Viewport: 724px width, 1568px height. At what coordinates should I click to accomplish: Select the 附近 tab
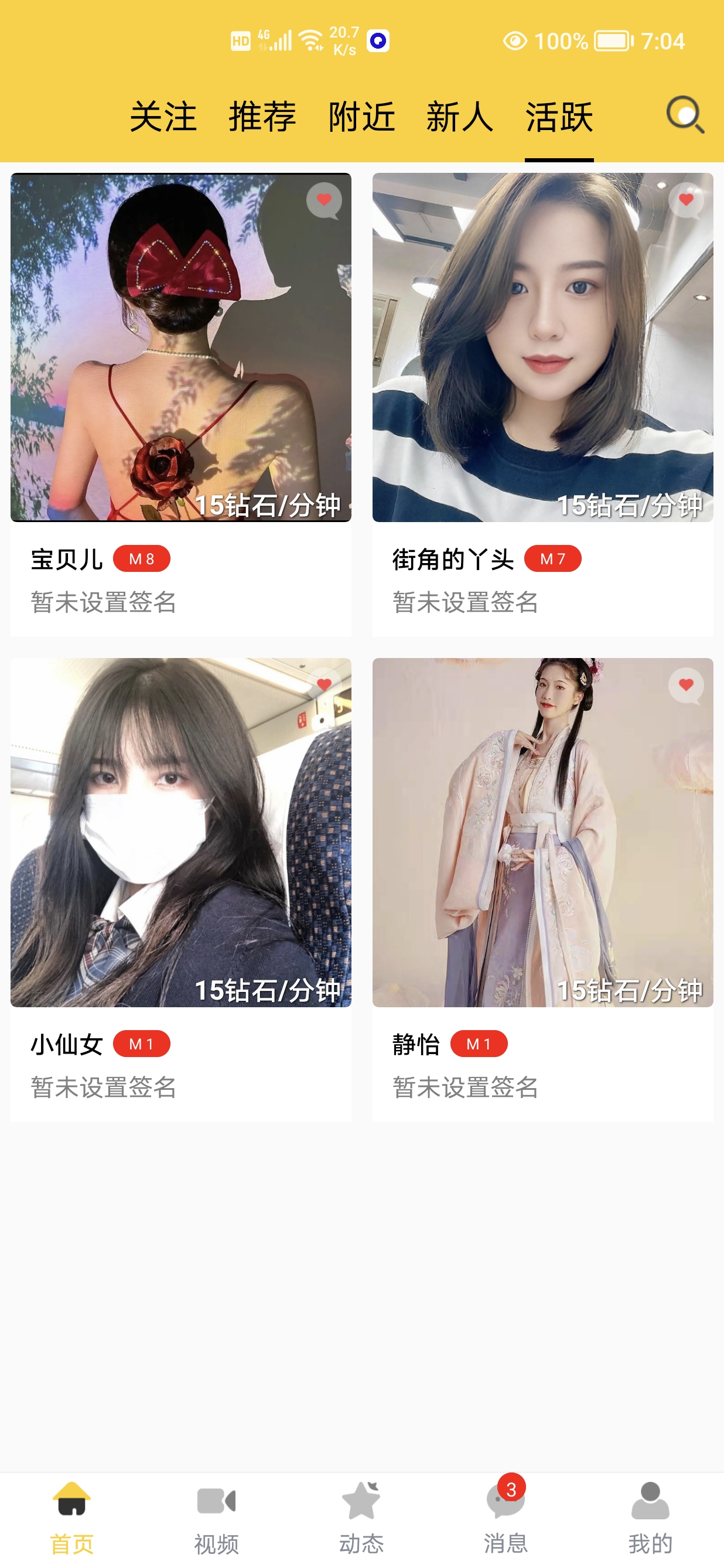(361, 116)
